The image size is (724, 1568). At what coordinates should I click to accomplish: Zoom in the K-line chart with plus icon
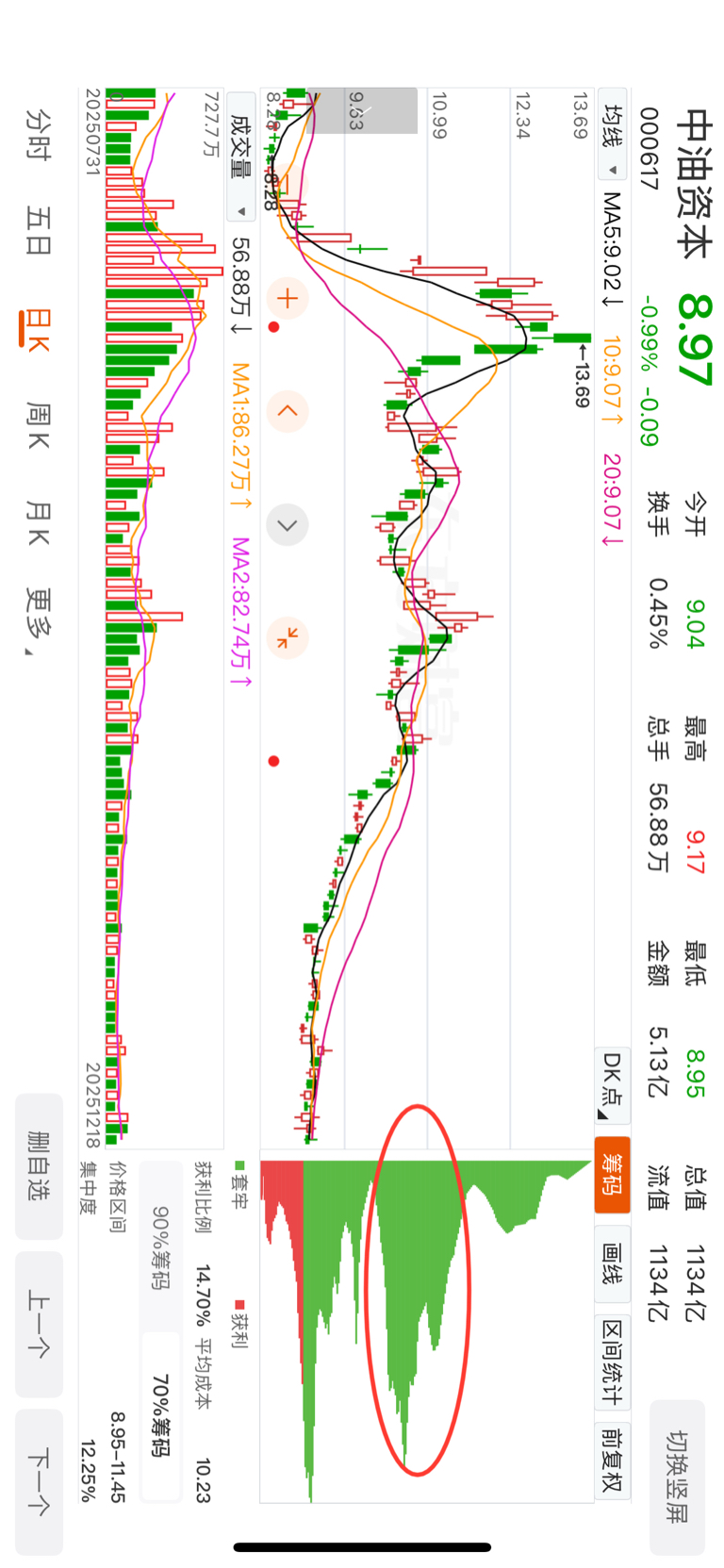click(288, 300)
